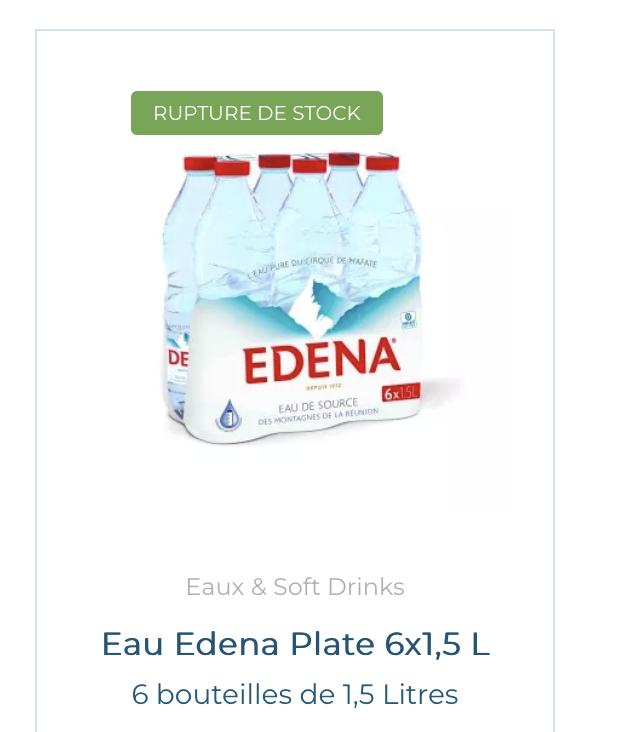
Task: Open the Eau Edena Plate 6x1,5 L title
Action: pos(295,645)
